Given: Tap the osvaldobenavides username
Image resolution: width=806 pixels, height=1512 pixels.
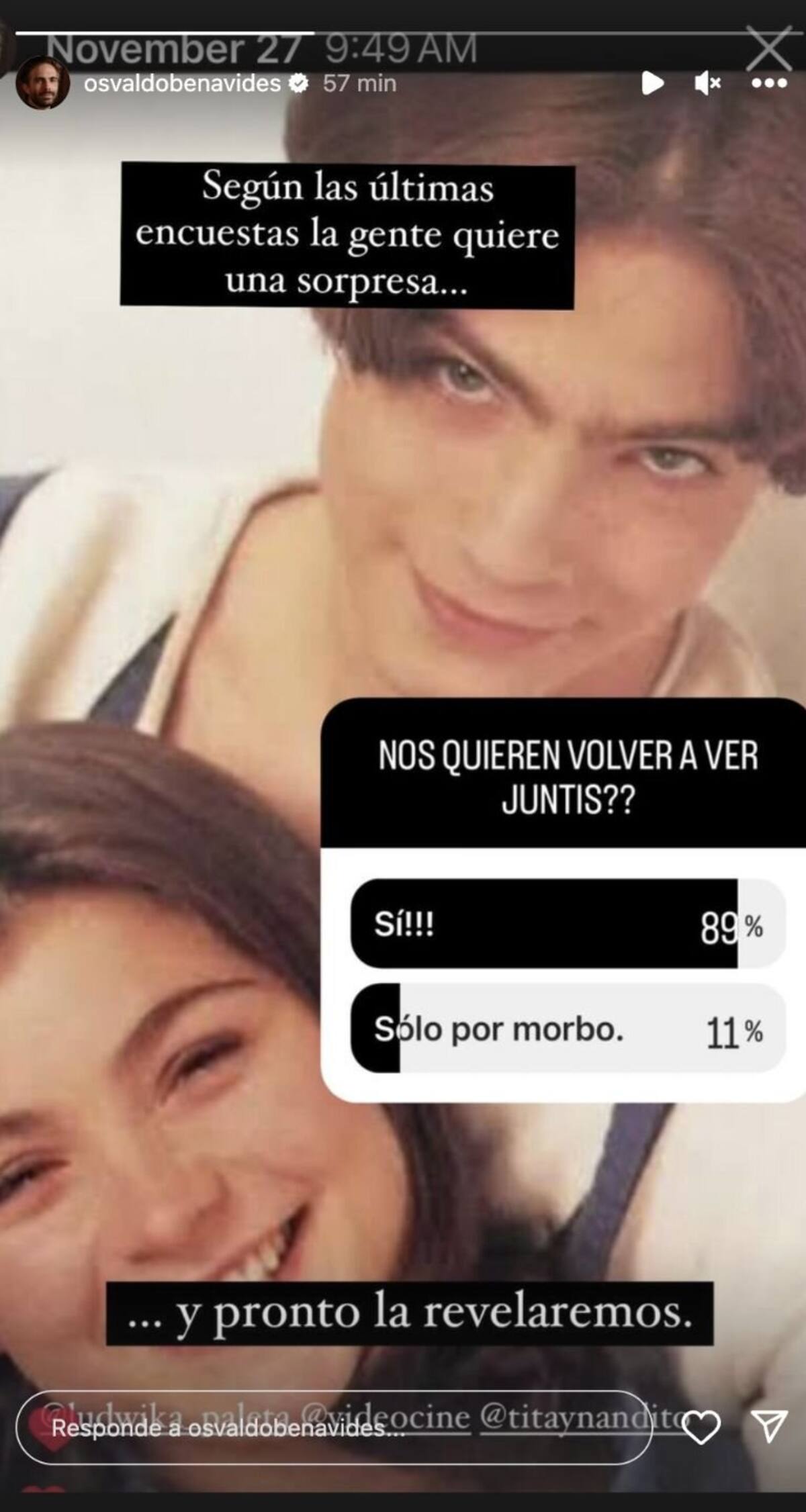Looking at the screenshot, I should coord(181,83).
